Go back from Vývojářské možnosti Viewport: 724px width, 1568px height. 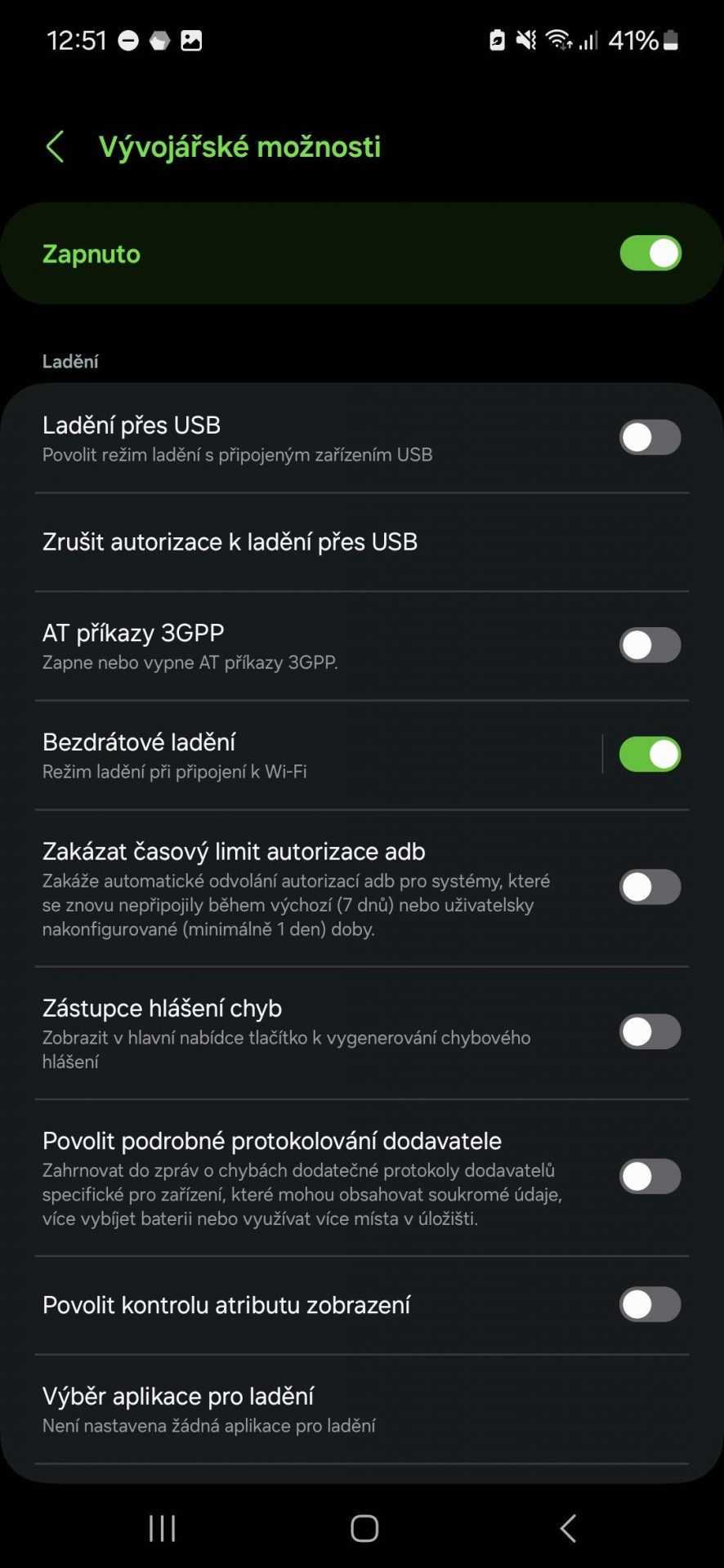click(55, 147)
